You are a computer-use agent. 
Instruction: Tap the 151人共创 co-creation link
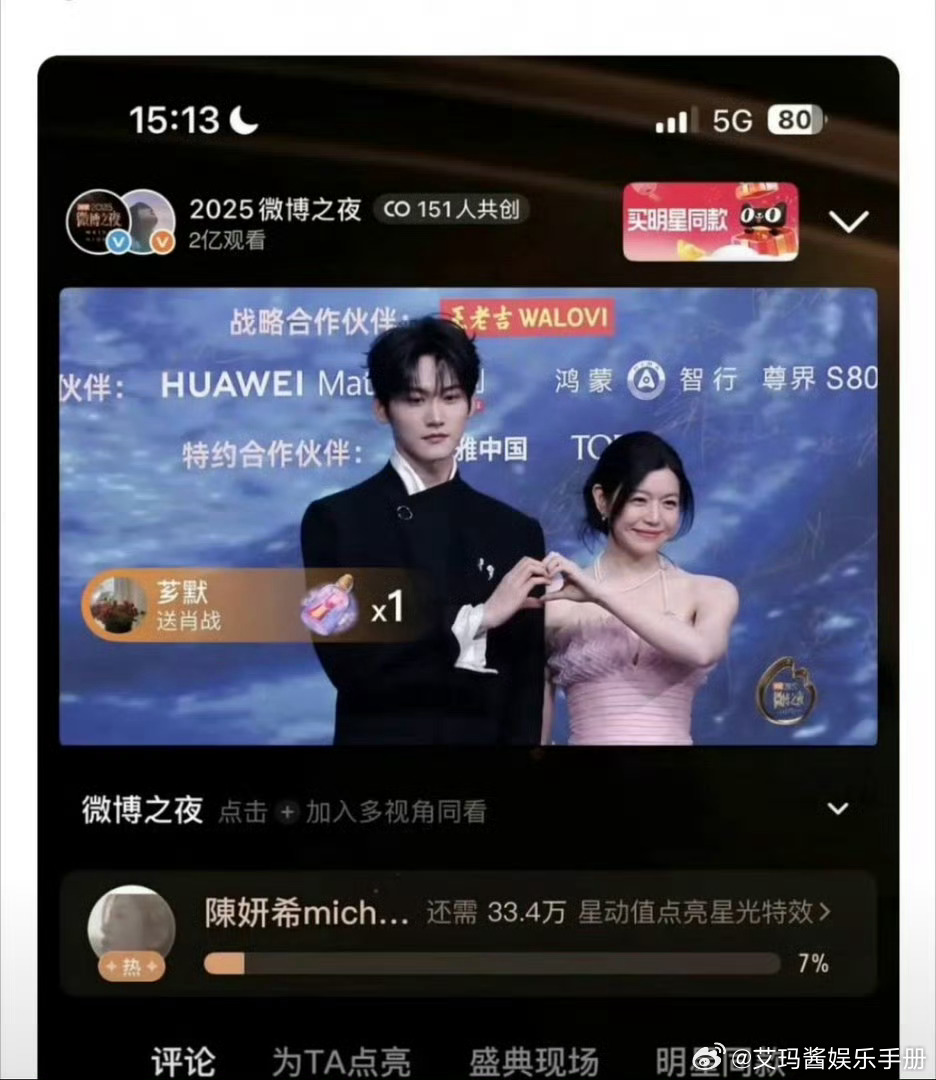click(x=450, y=211)
